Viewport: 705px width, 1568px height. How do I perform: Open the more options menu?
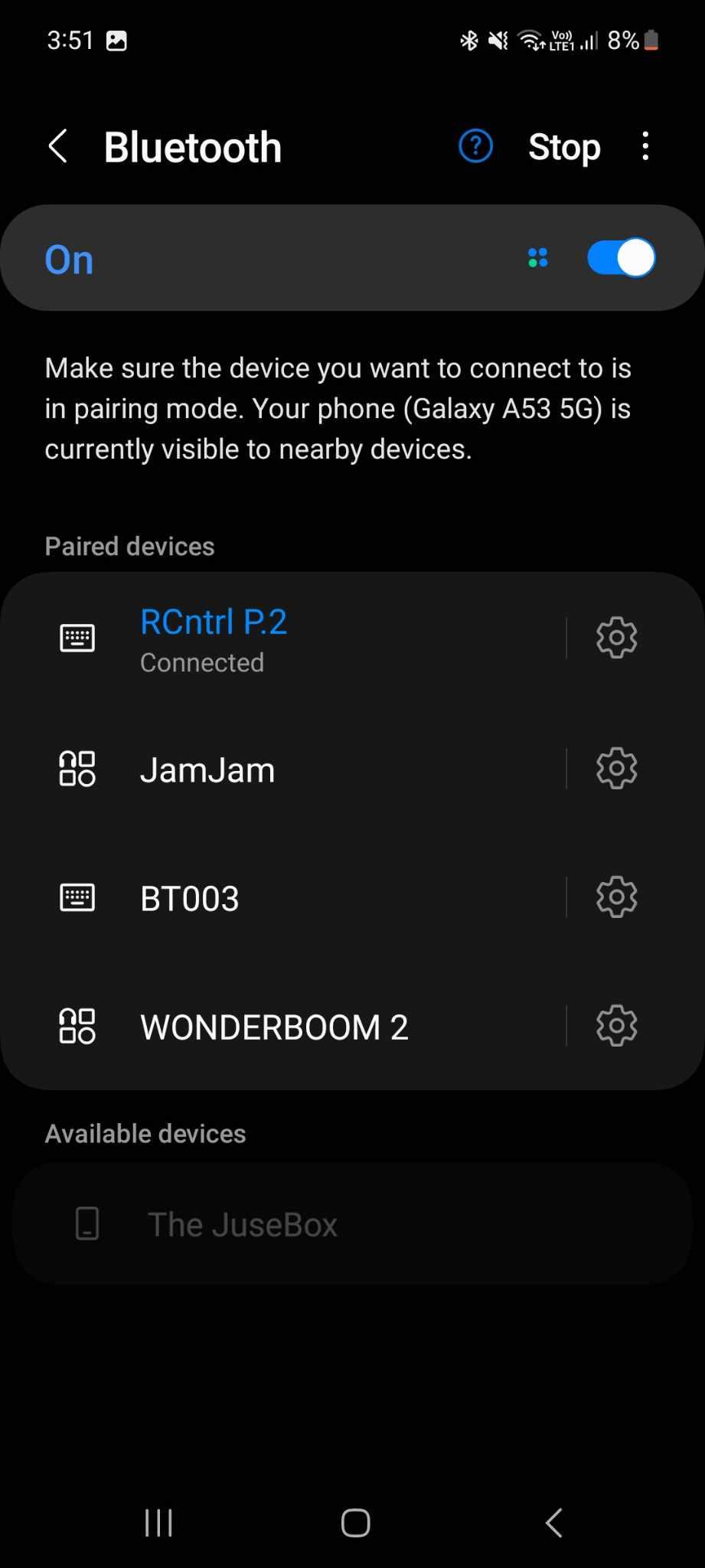[x=645, y=146]
